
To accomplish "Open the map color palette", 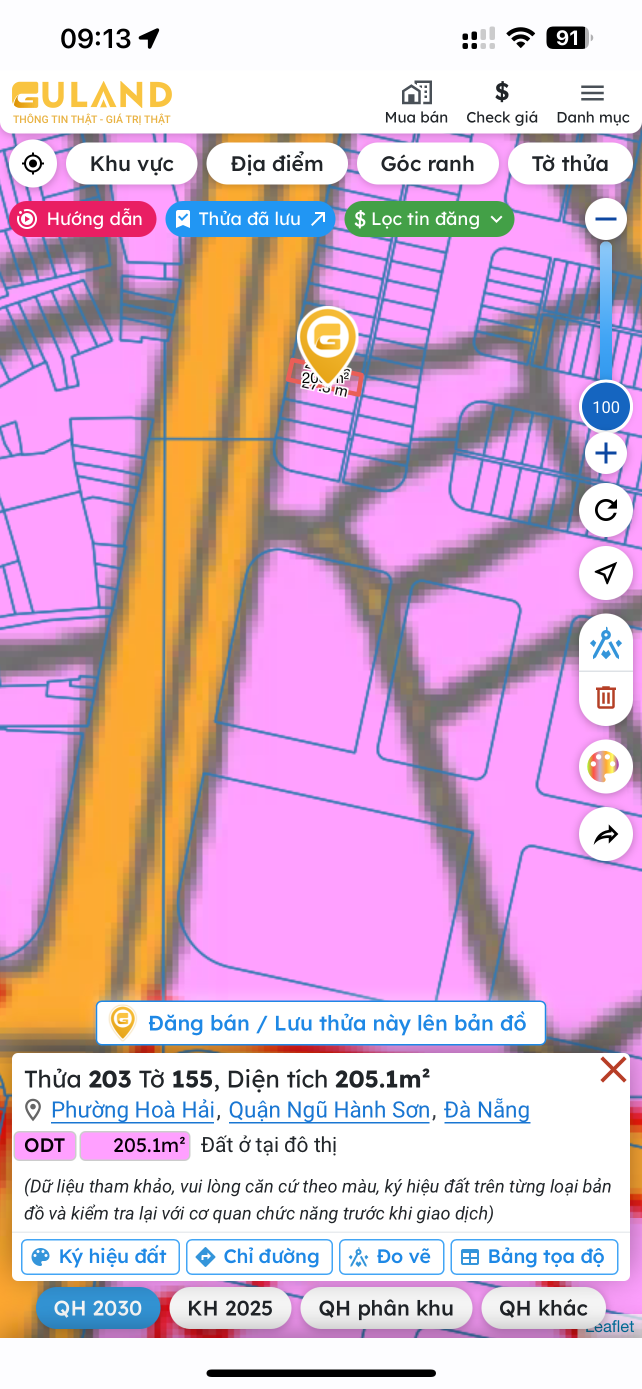I will (605, 767).
